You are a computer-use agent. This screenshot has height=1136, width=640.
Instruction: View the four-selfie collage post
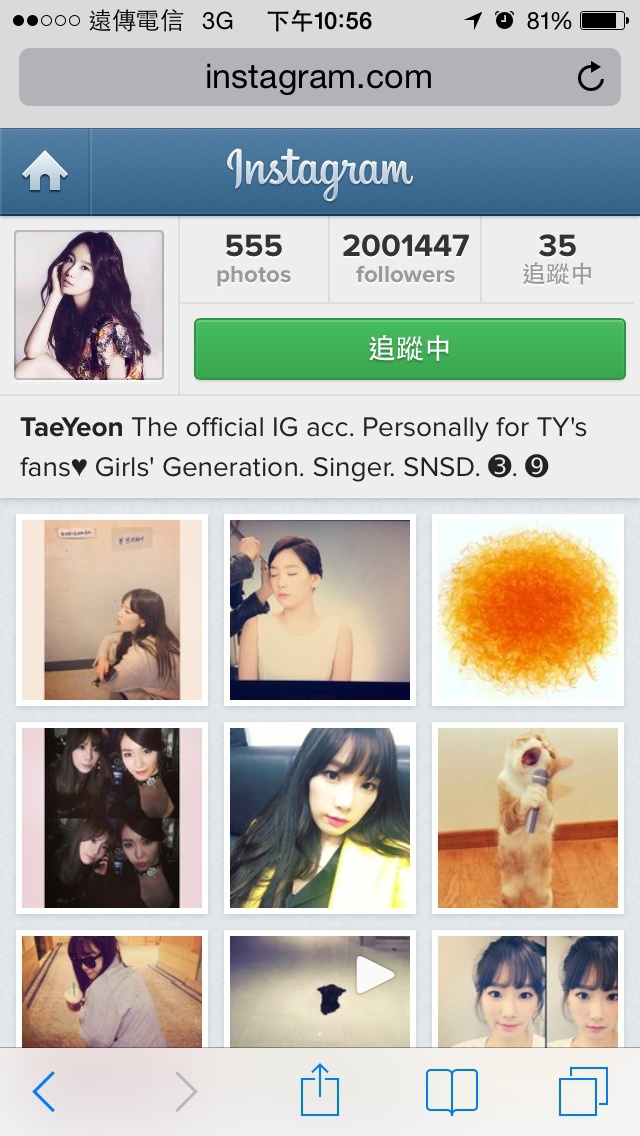pyautogui.click(x=112, y=817)
